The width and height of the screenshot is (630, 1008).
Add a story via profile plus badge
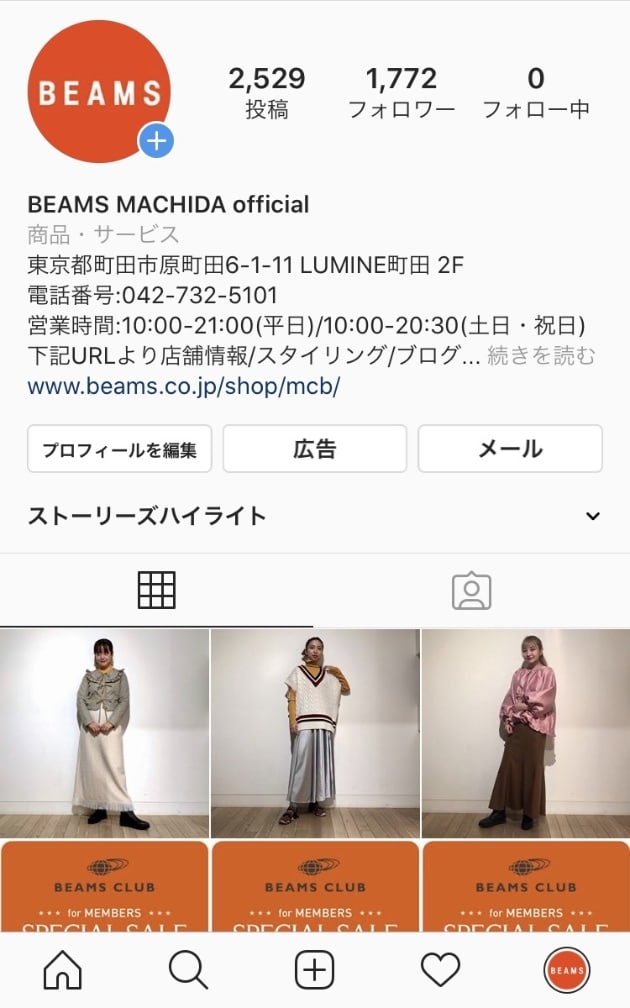[156, 141]
